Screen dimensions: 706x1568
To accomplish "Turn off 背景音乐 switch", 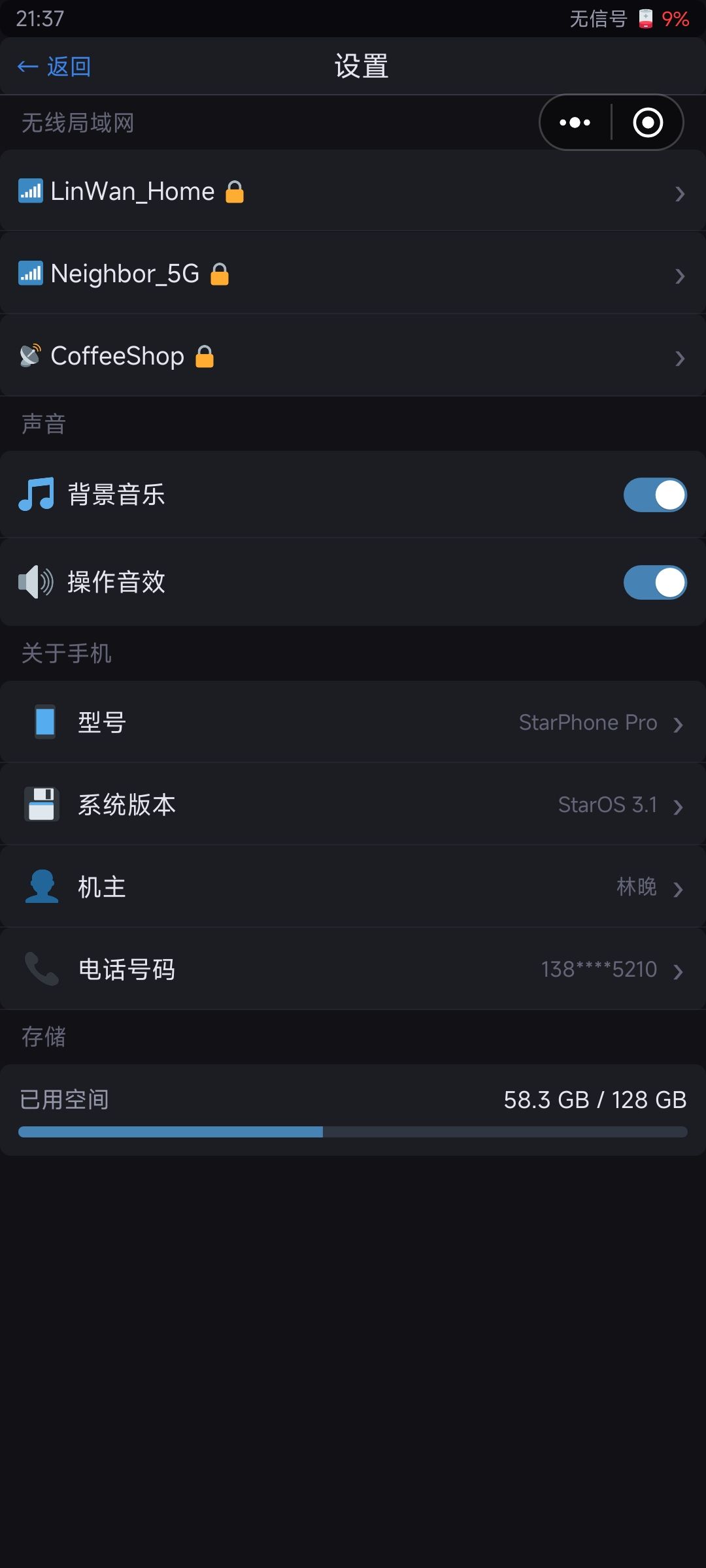I will tap(655, 495).
